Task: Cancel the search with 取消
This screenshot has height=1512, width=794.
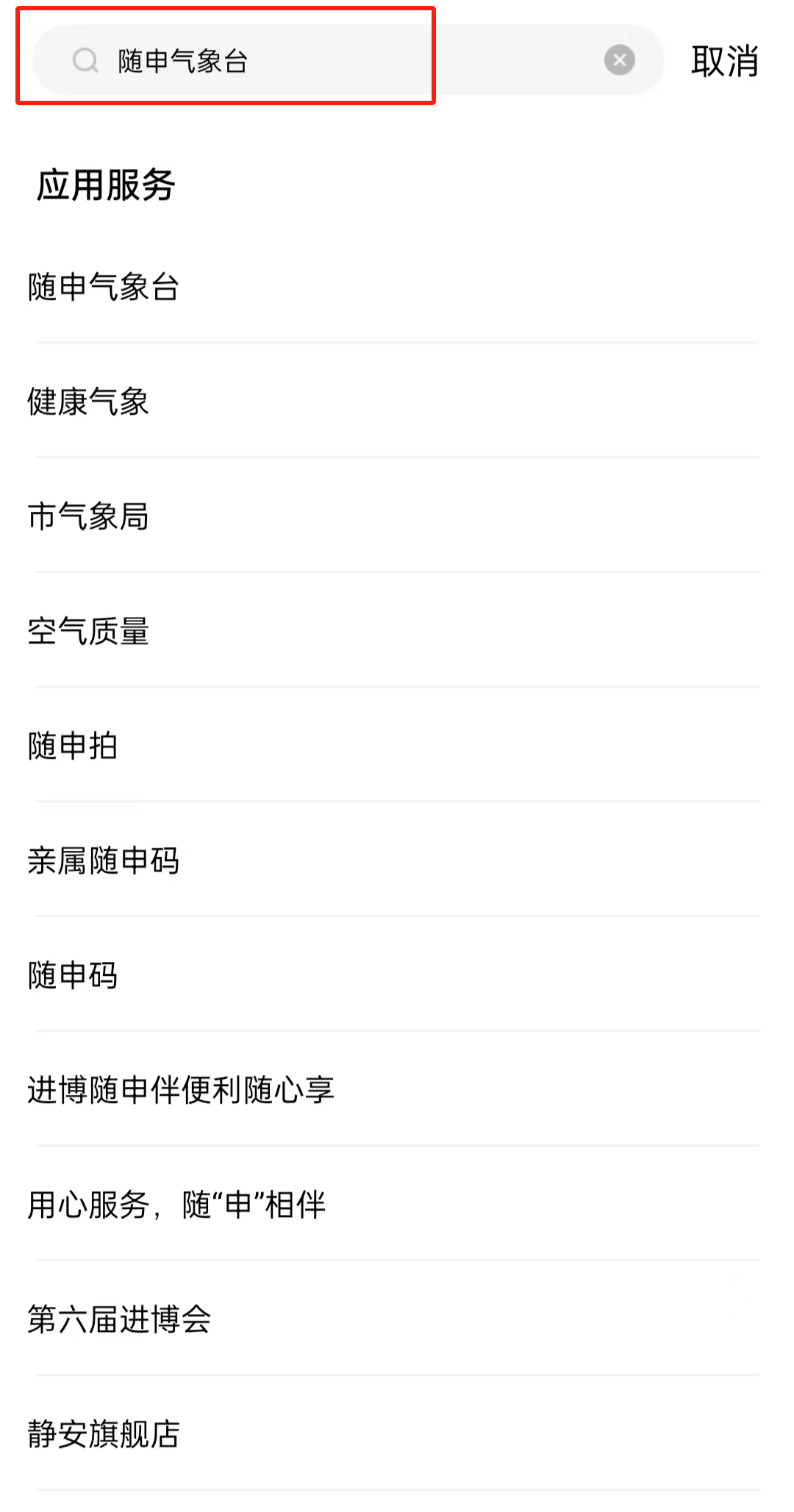Action: point(724,60)
